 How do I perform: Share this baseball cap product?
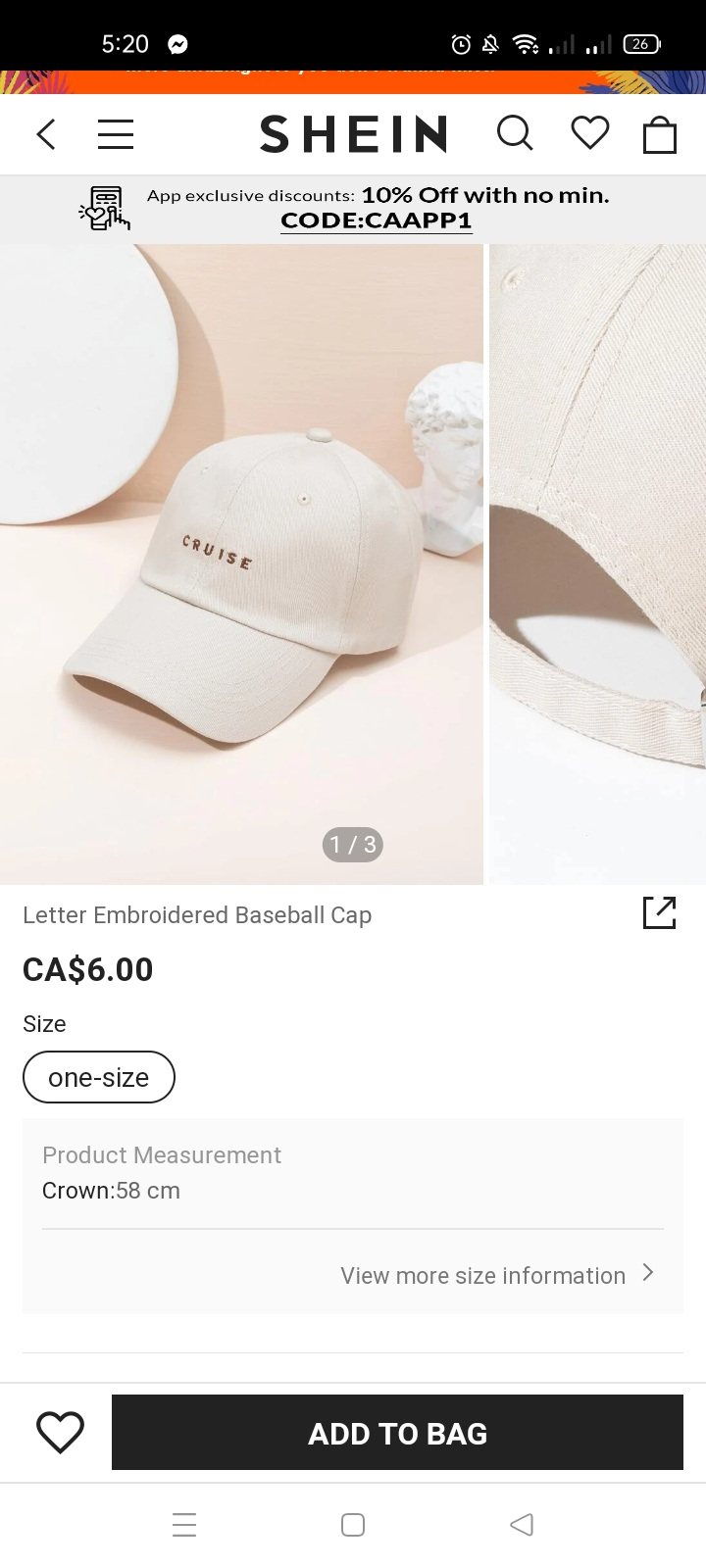click(659, 912)
